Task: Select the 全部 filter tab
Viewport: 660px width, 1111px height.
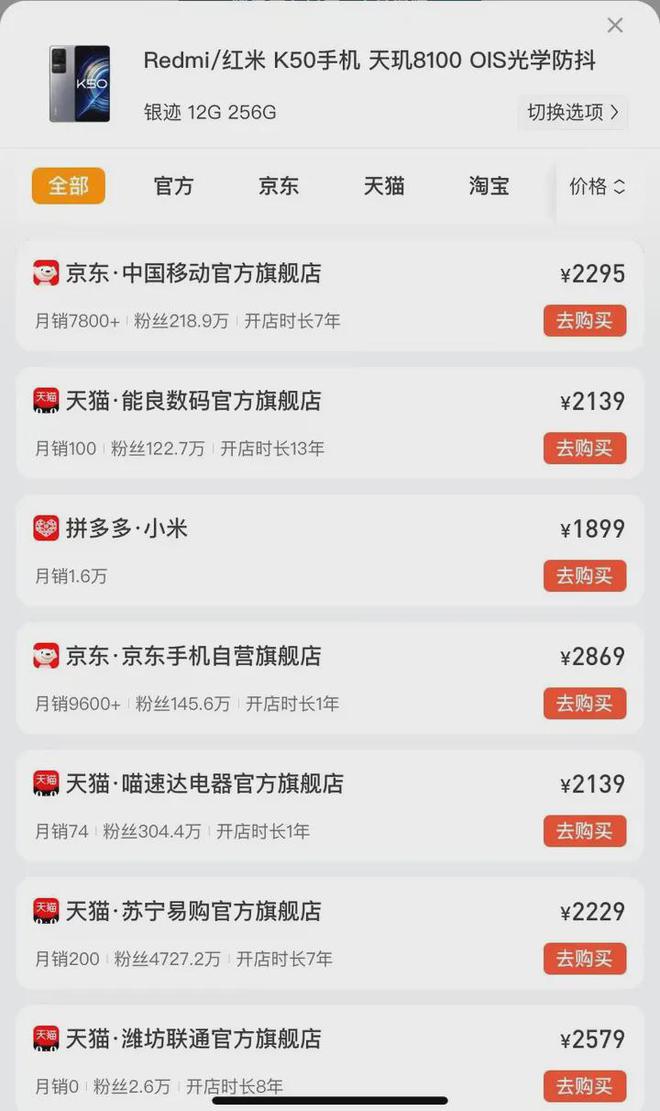Action: 68,186
